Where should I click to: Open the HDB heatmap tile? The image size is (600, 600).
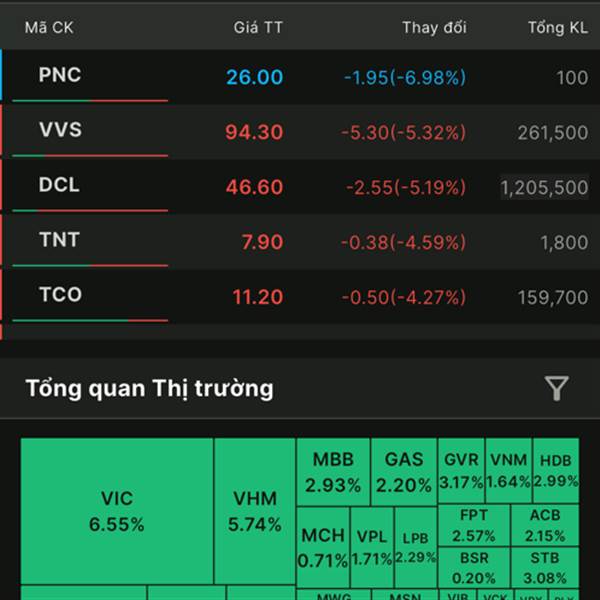tap(555, 470)
